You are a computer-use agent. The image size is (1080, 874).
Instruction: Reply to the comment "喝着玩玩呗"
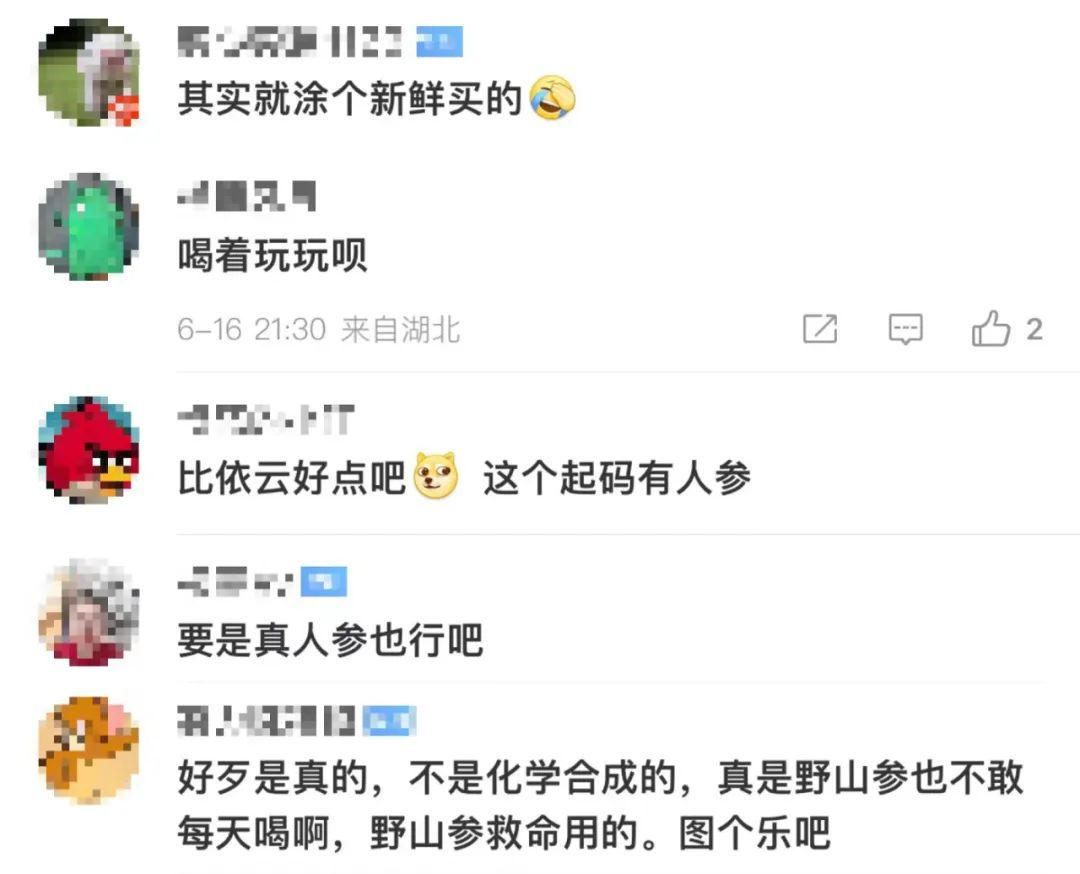point(906,328)
